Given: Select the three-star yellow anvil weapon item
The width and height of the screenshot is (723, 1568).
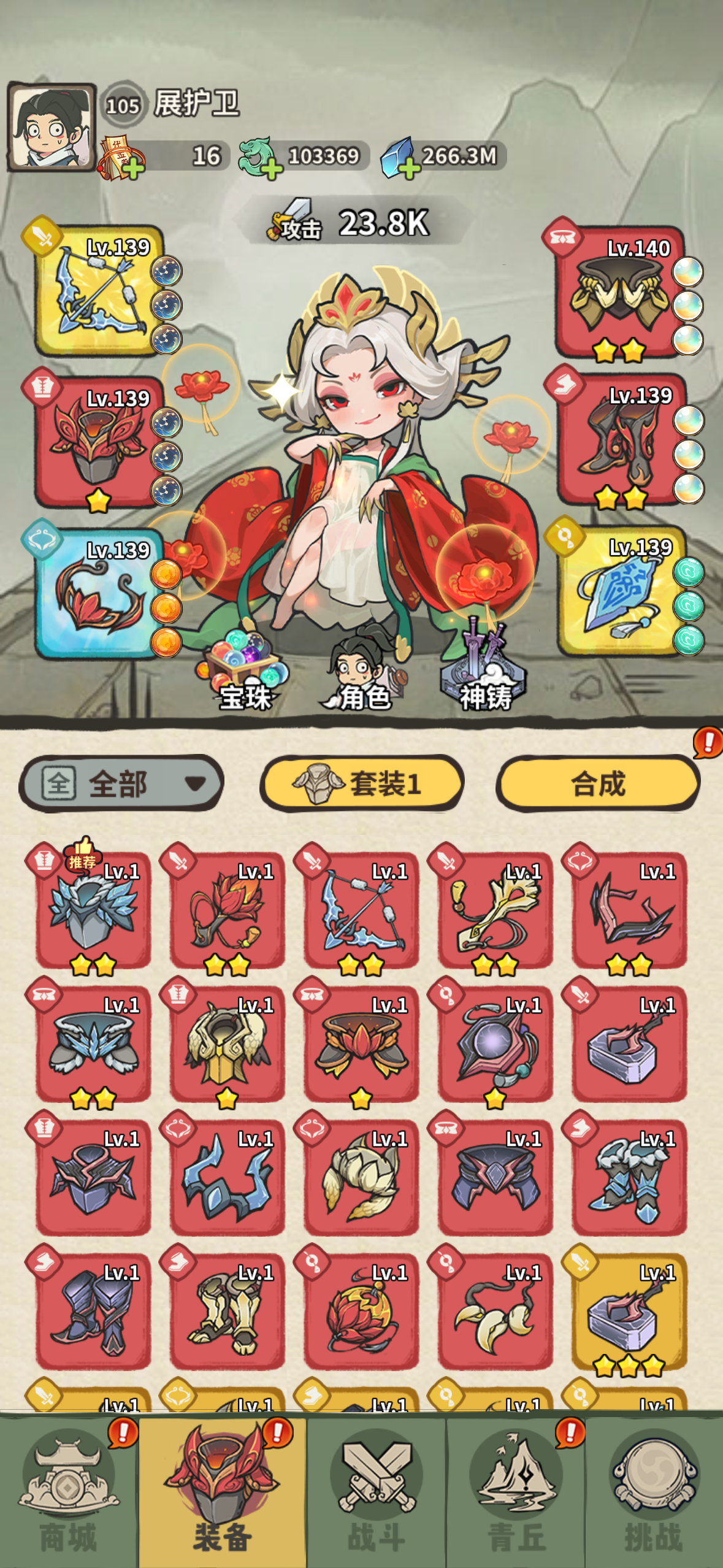Looking at the screenshot, I should [x=629, y=1312].
